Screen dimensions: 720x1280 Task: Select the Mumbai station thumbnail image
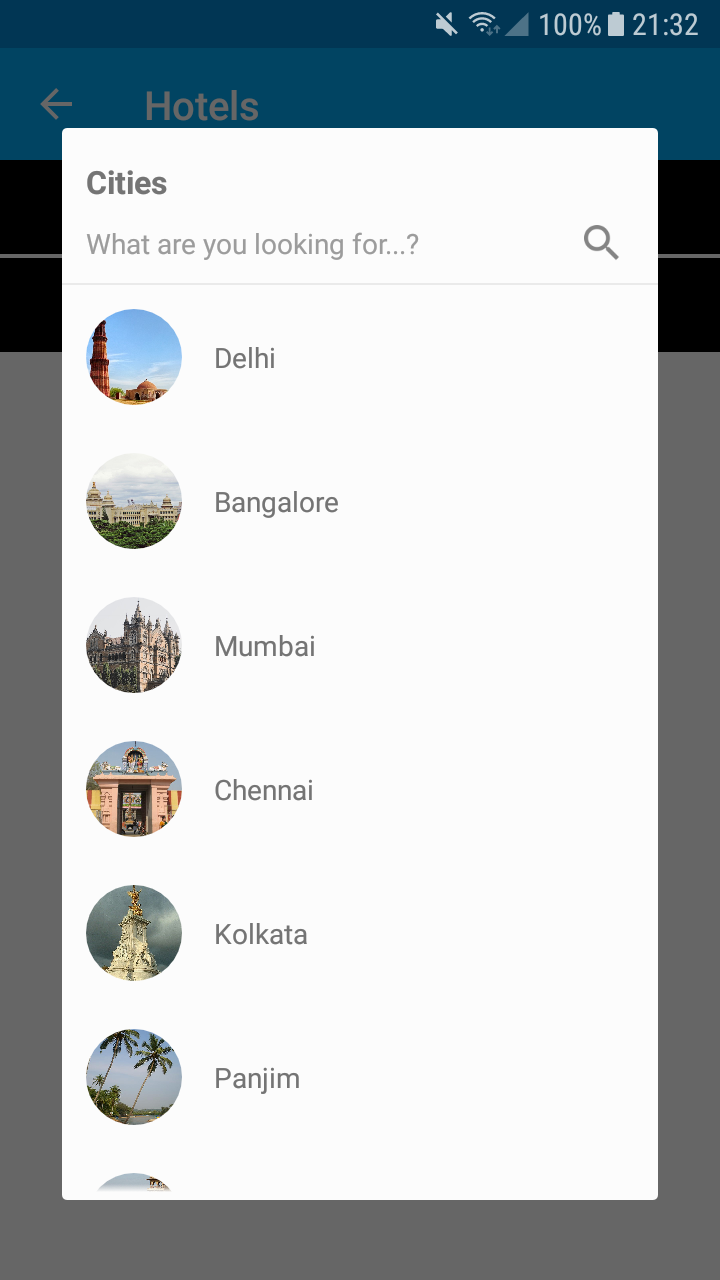point(133,645)
